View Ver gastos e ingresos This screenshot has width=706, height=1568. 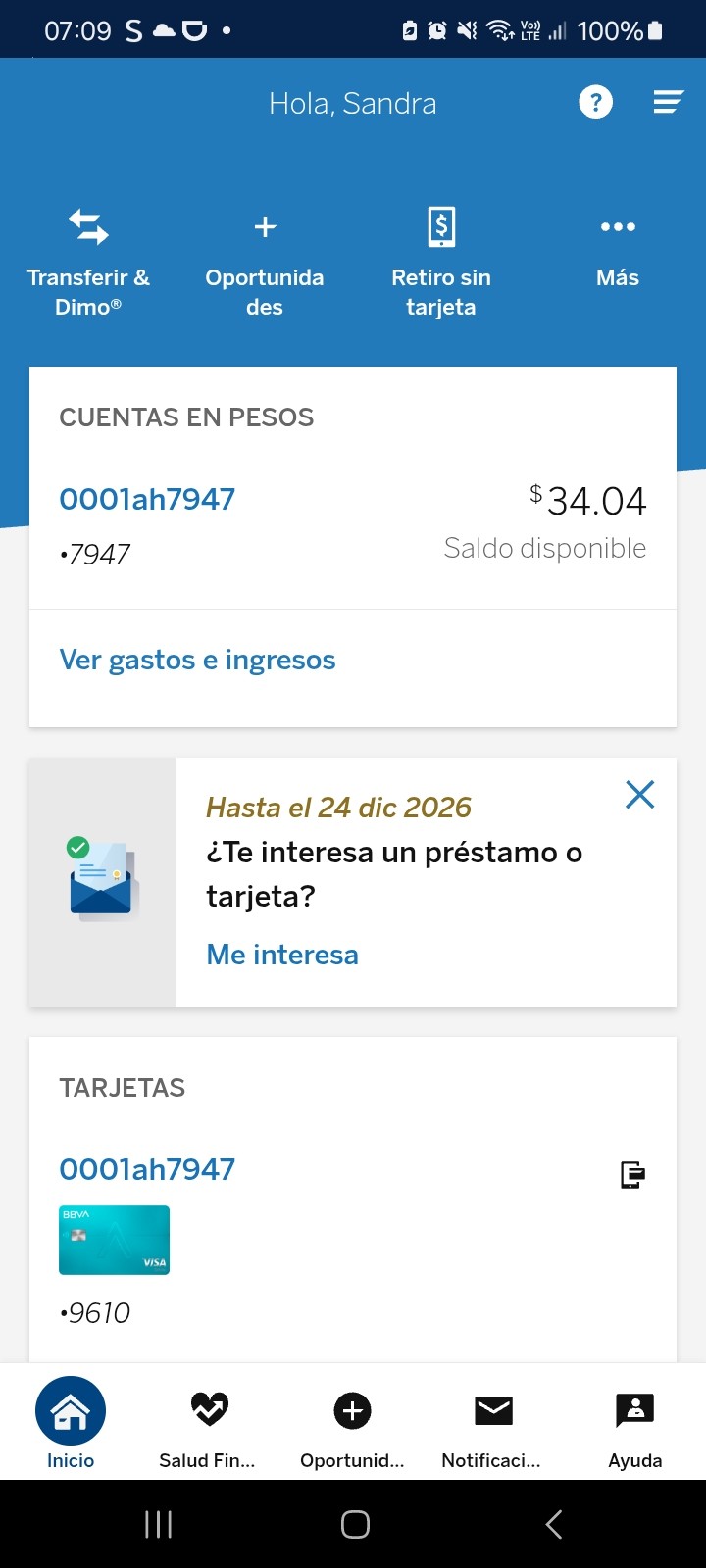point(197,661)
